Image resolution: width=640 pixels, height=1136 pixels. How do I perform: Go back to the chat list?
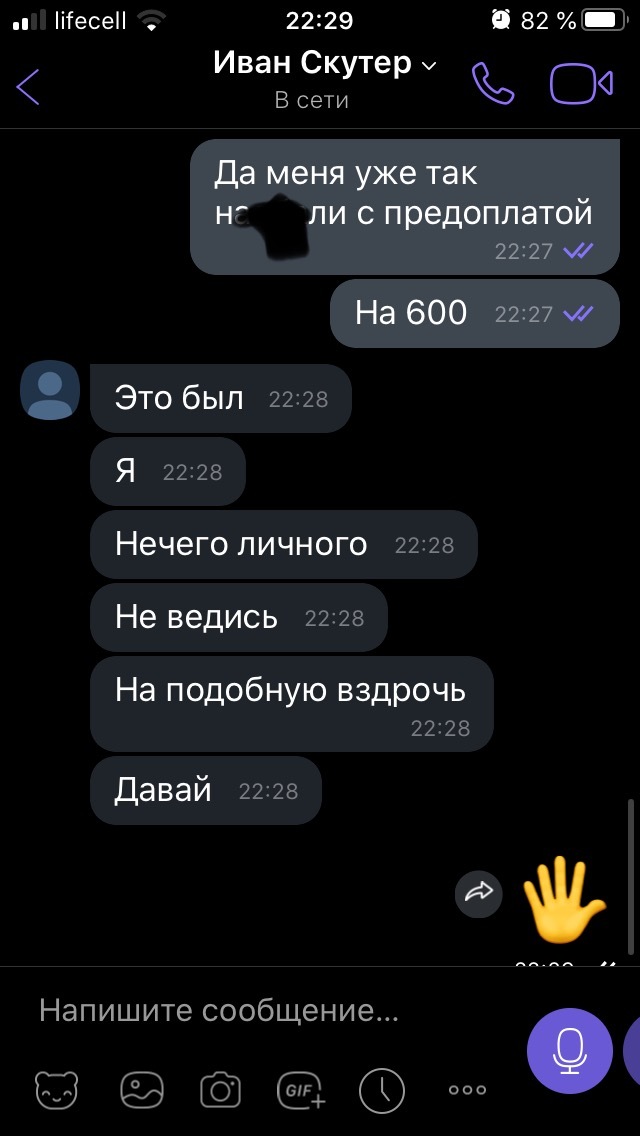coord(28,86)
